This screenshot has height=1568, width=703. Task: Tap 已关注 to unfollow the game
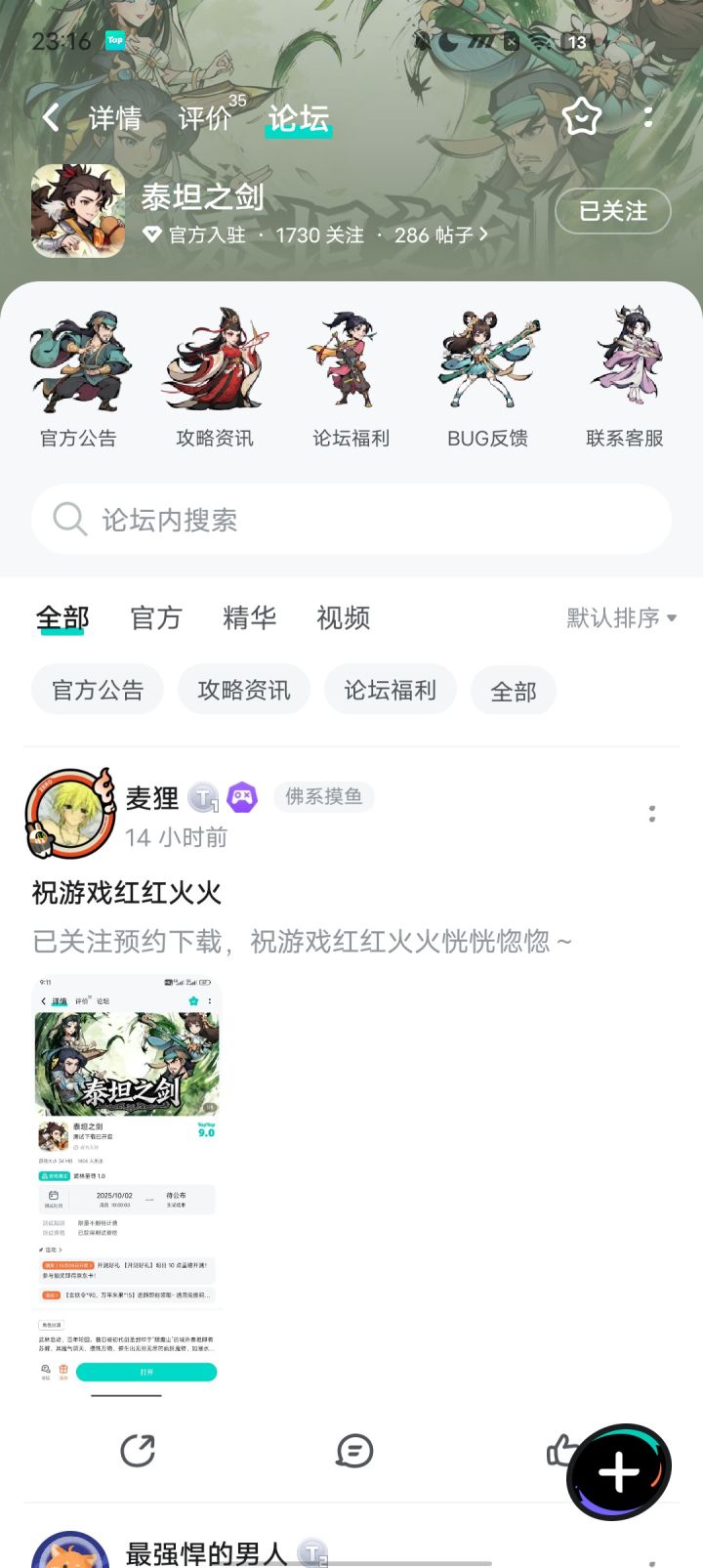click(612, 211)
